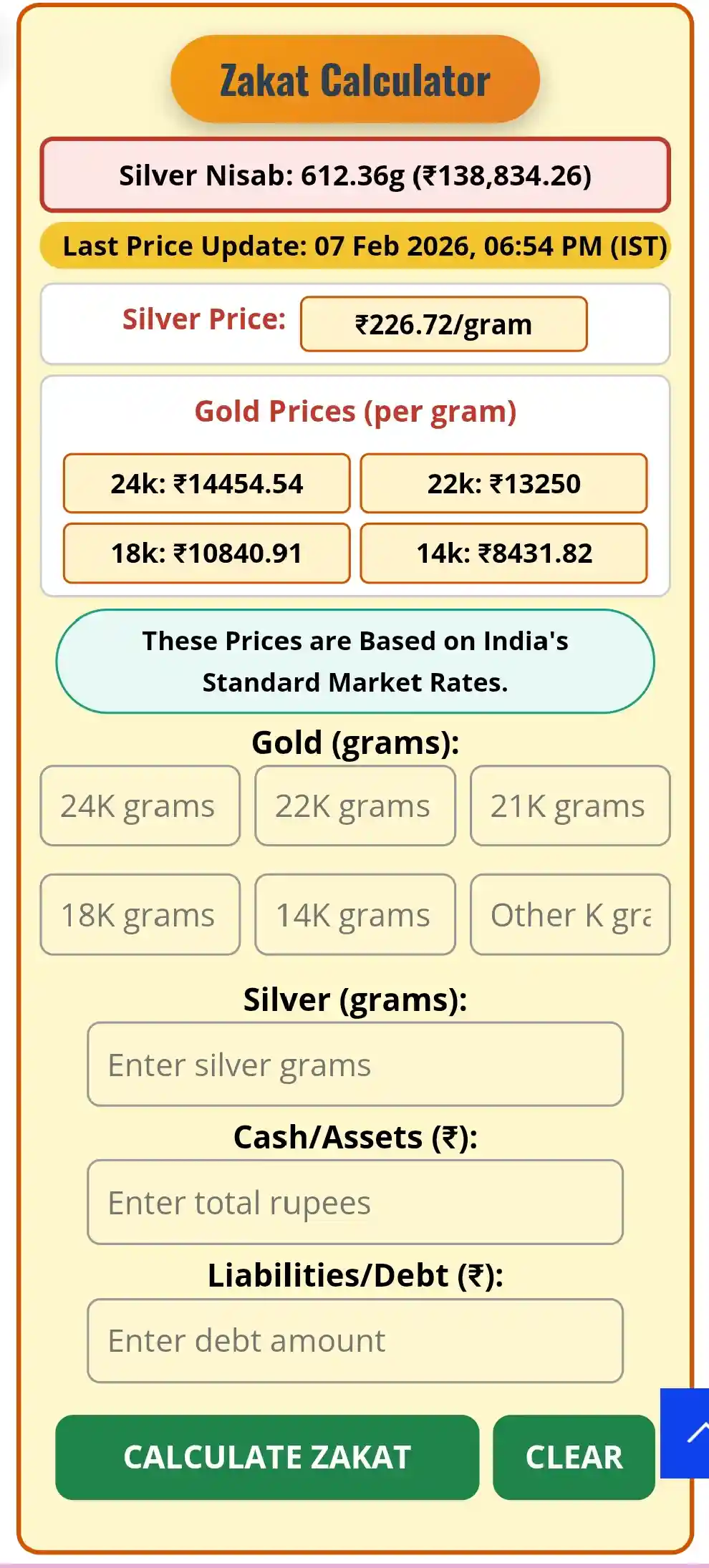Select the 21K grams input box
Image resolution: width=709 pixels, height=1568 pixels.
click(x=570, y=805)
